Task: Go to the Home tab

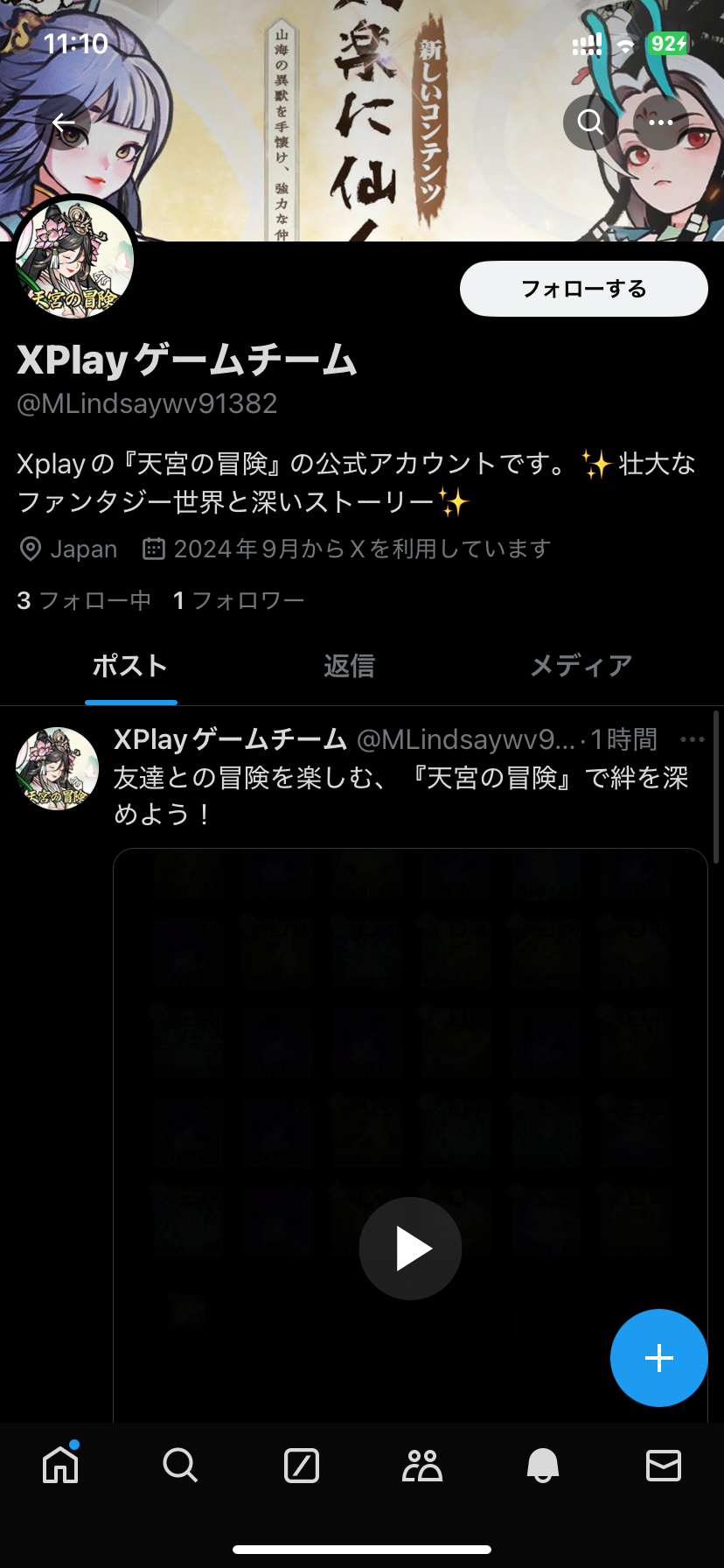Action: [x=60, y=1465]
